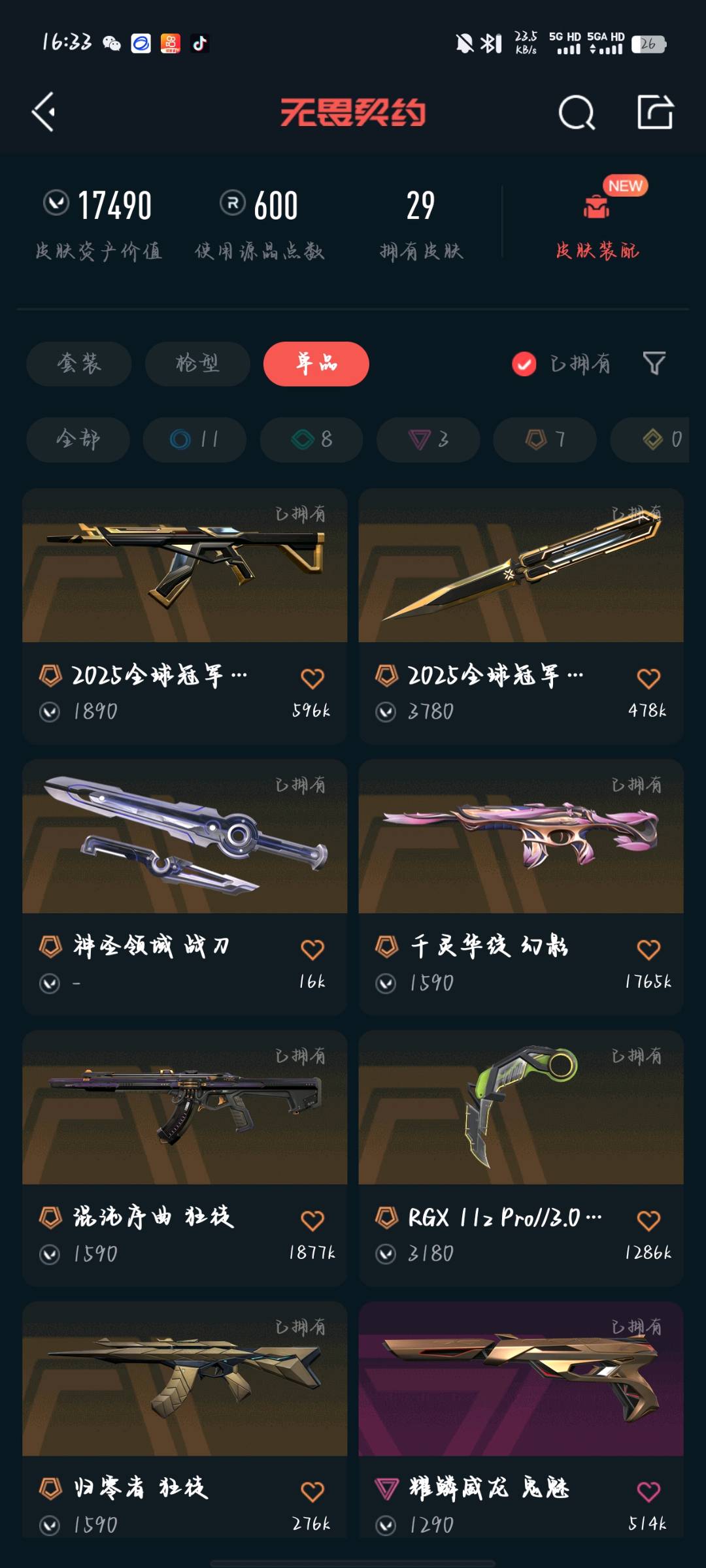
Task: Filter by the pink tier chip showing 3
Action: tap(428, 440)
